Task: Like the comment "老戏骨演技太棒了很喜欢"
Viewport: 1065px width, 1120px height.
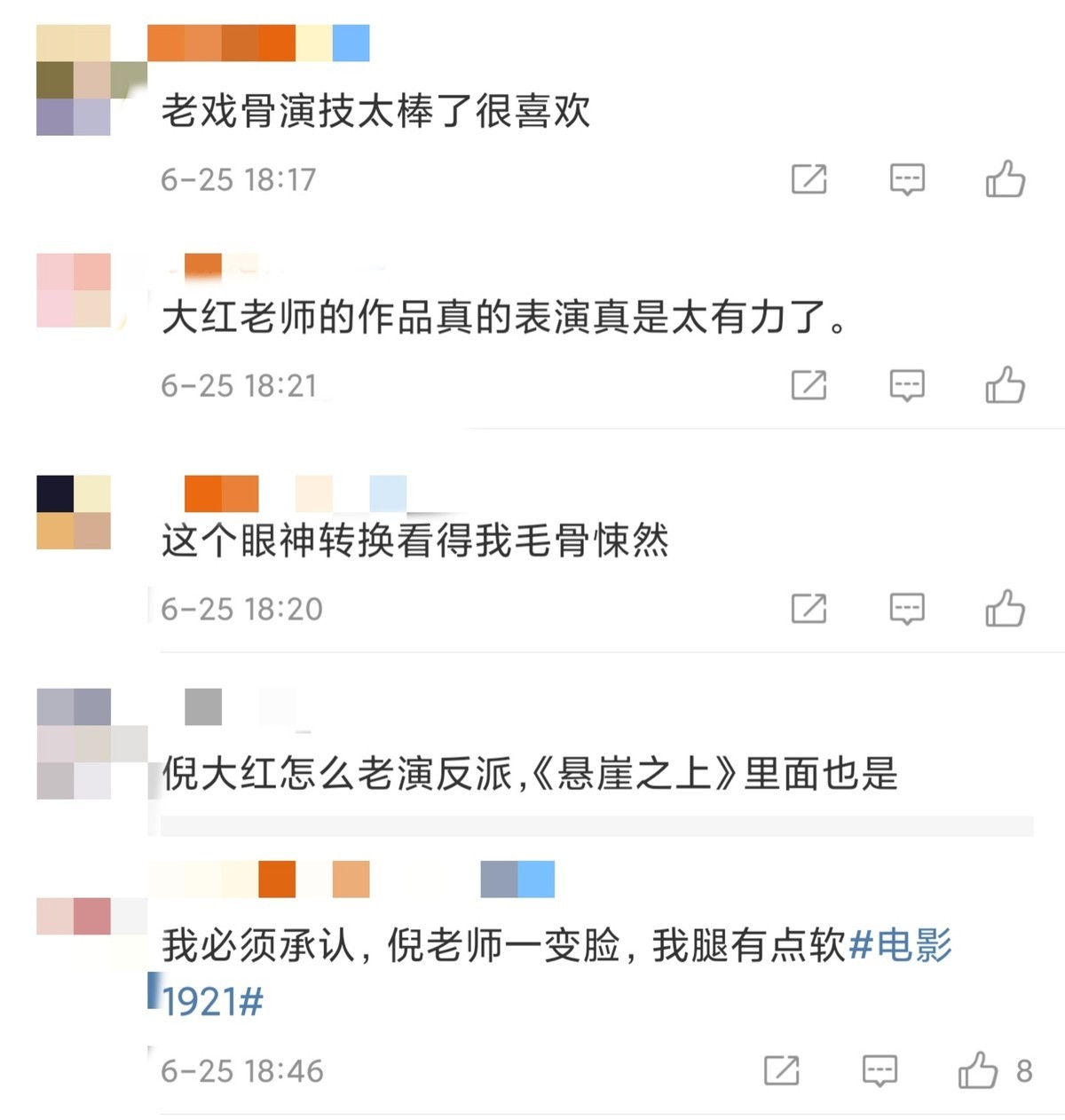Action: coord(1005,179)
